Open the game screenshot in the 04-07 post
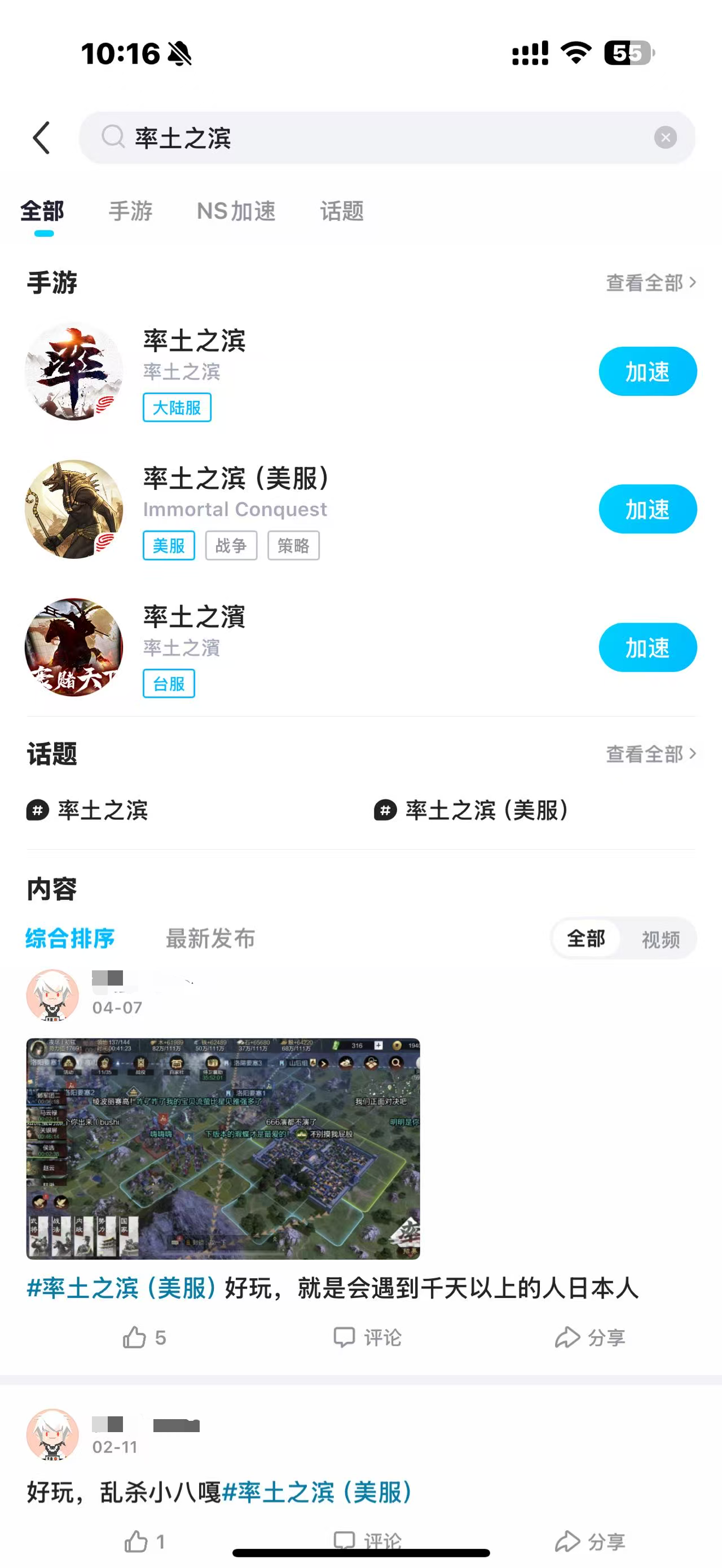The height and width of the screenshot is (1568, 722). [223, 1148]
